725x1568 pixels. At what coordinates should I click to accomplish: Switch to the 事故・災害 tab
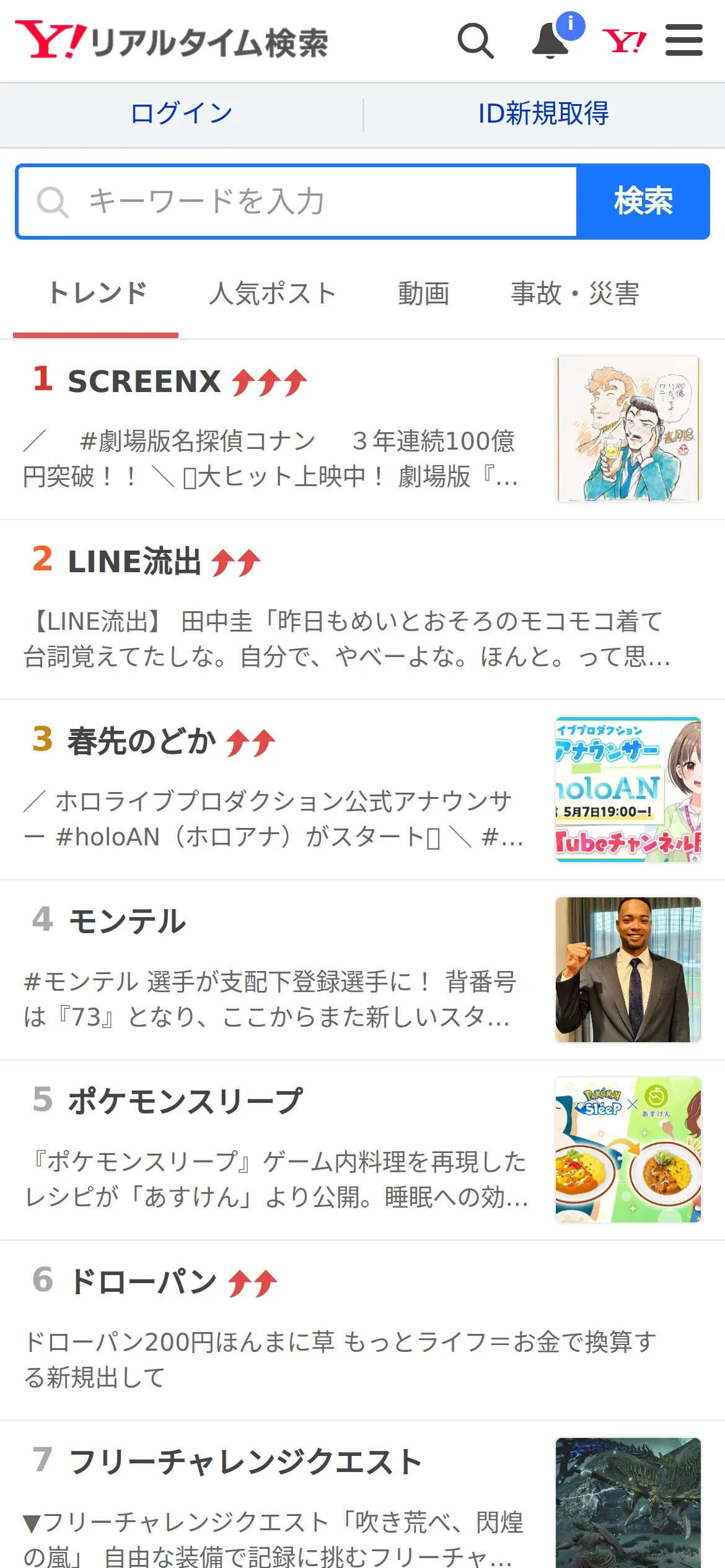[574, 294]
